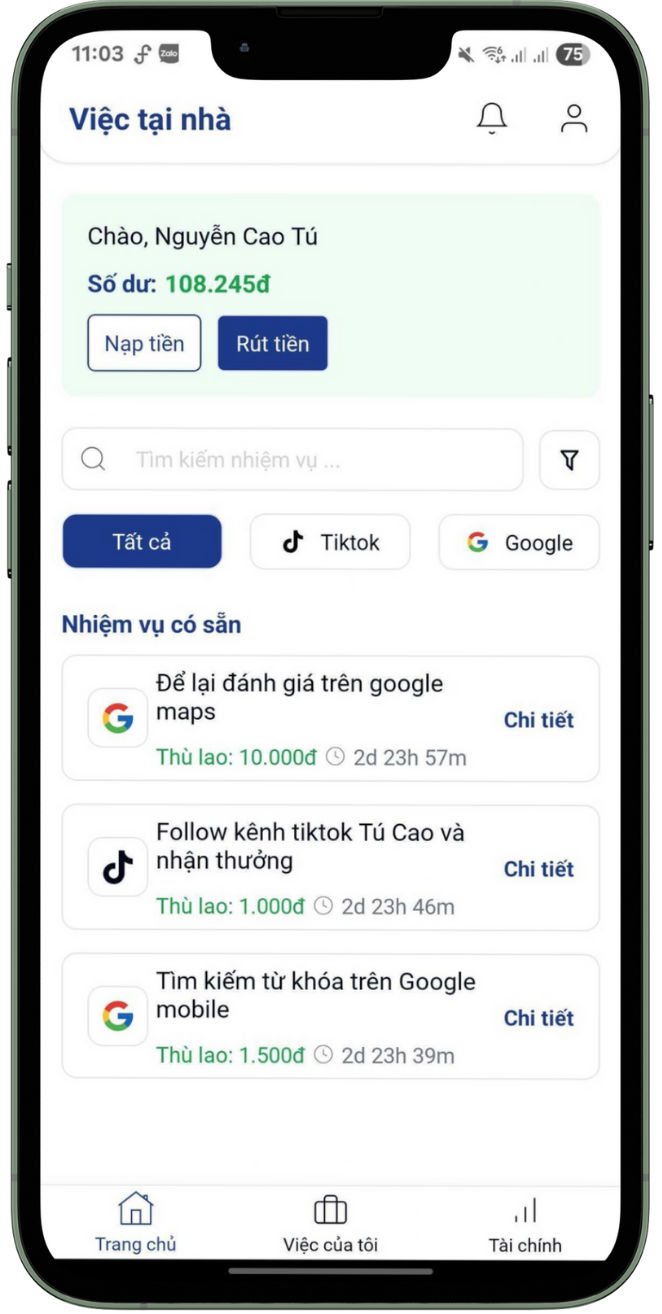Switch to the Tài chính tab
The image size is (662, 1314).
[525, 1223]
